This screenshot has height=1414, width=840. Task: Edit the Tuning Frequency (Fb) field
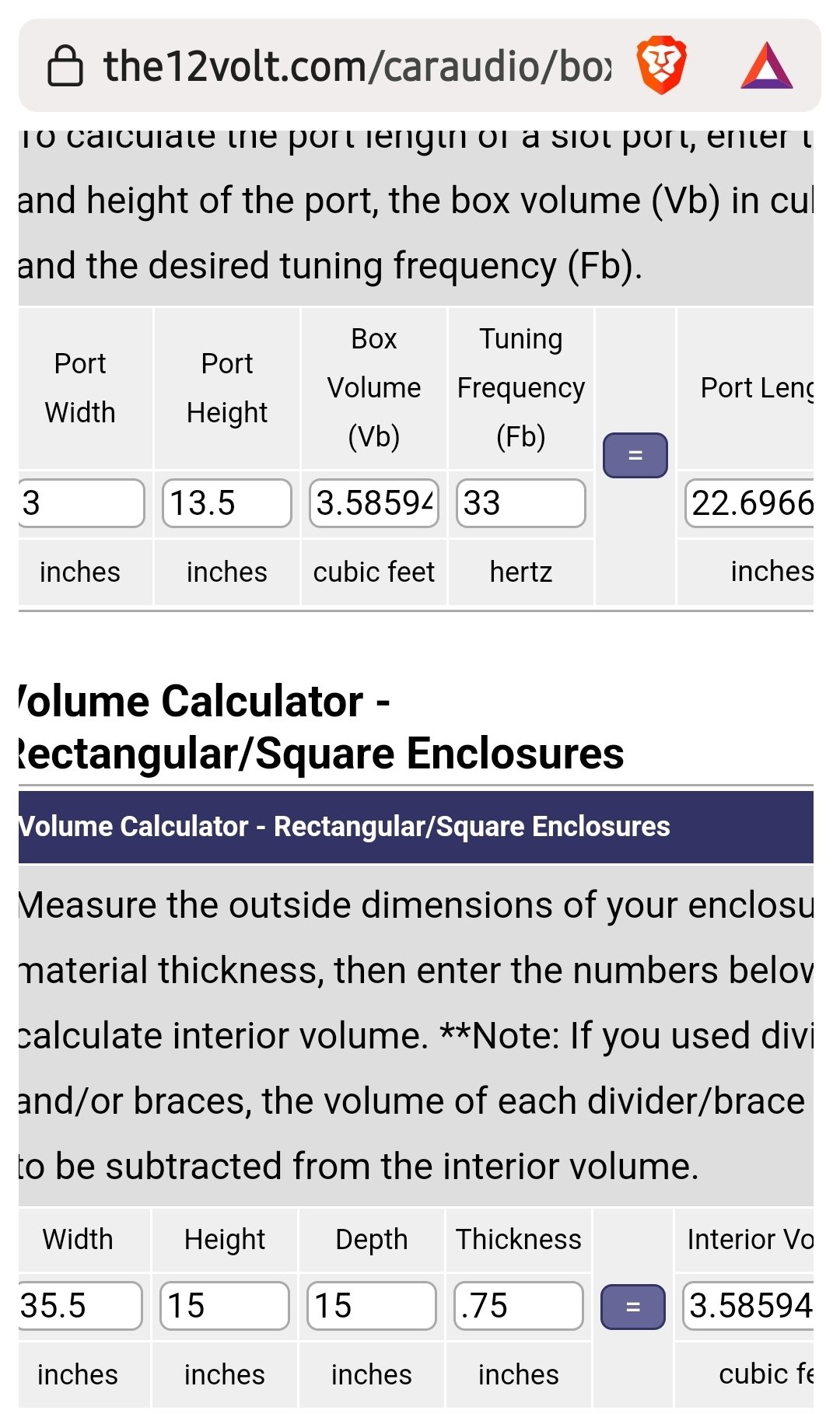click(x=521, y=503)
